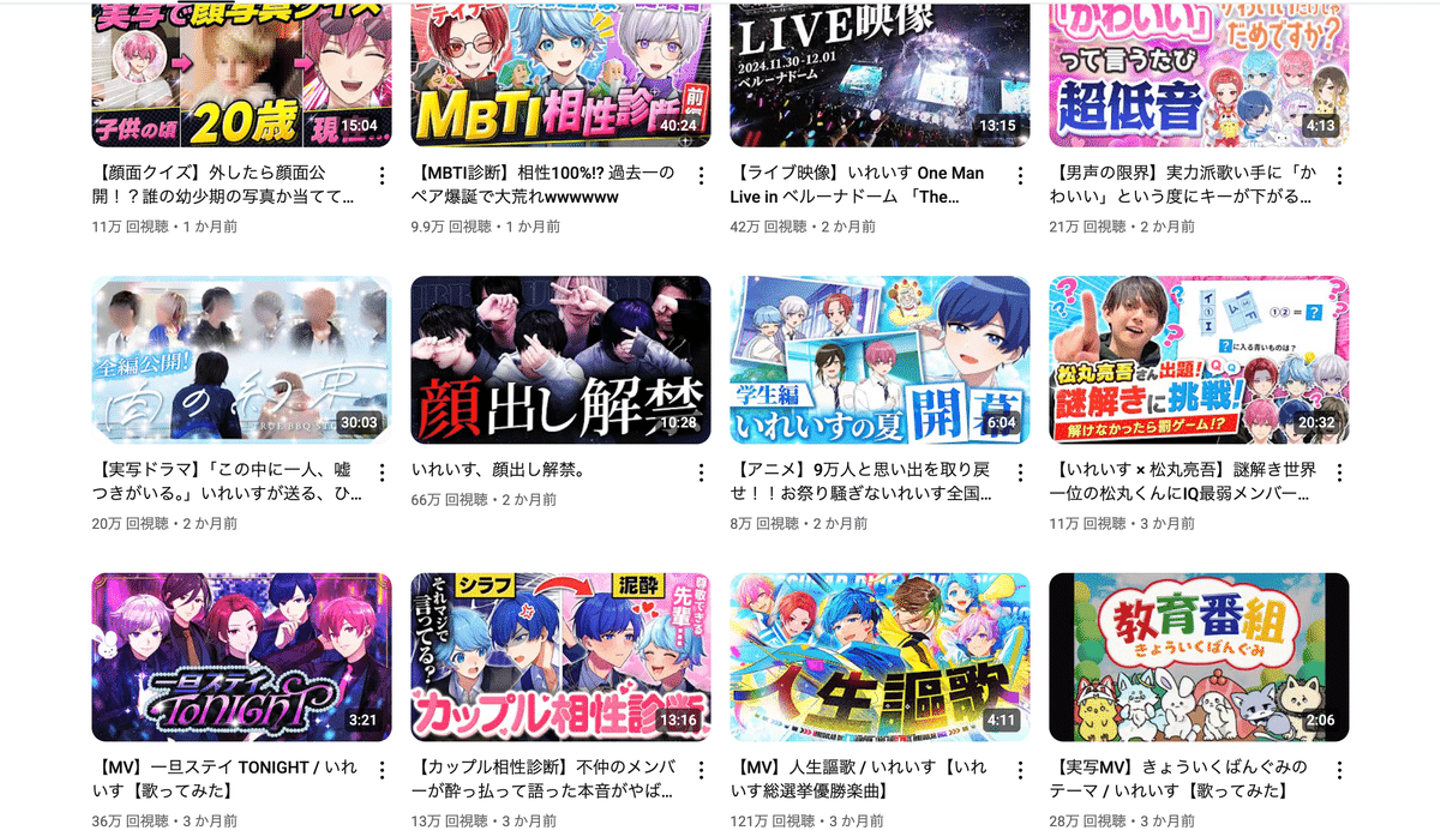Open the 教育番組 きょういくばんぐみ video
1440x830 pixels.
pos(1198,657)
